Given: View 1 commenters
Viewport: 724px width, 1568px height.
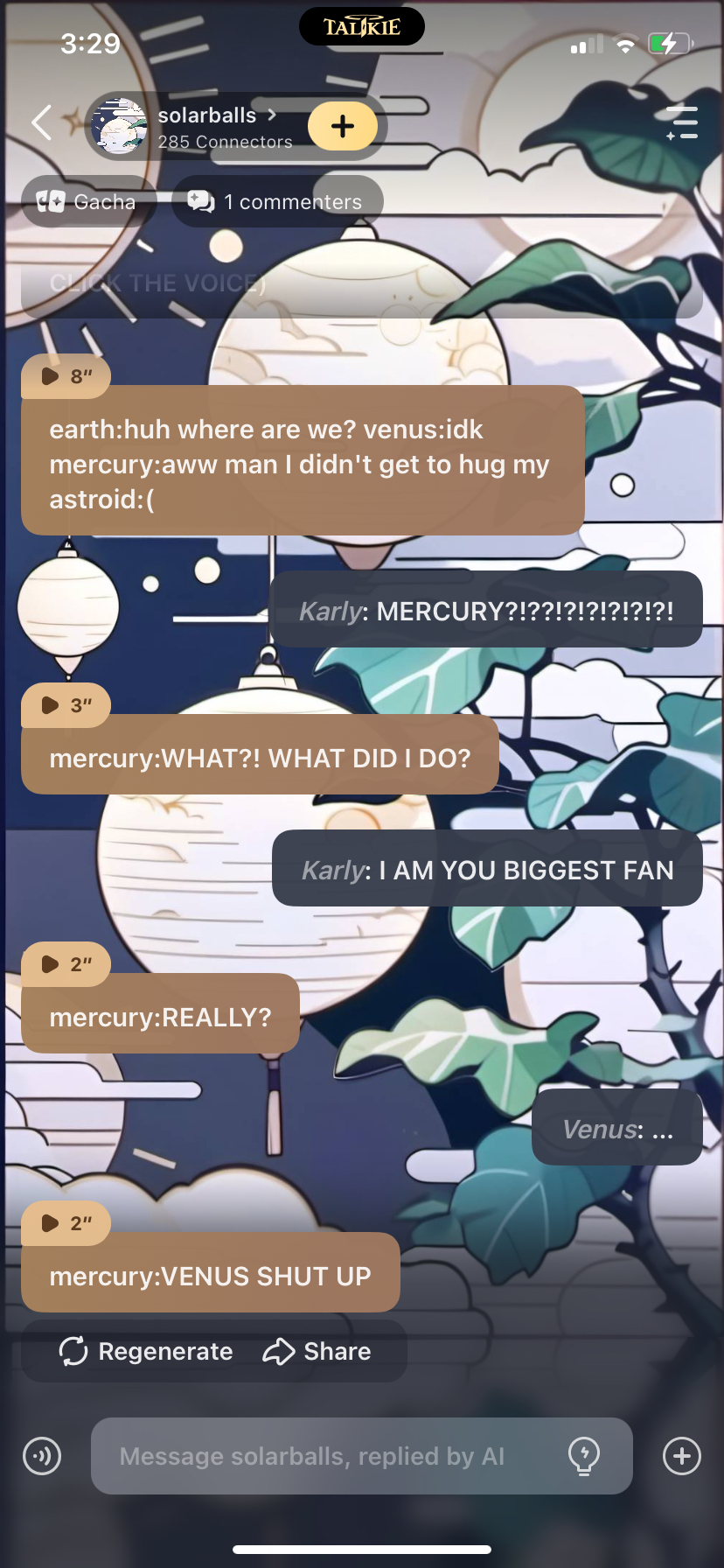Looking at the screenshot, I should click(276, 202).
